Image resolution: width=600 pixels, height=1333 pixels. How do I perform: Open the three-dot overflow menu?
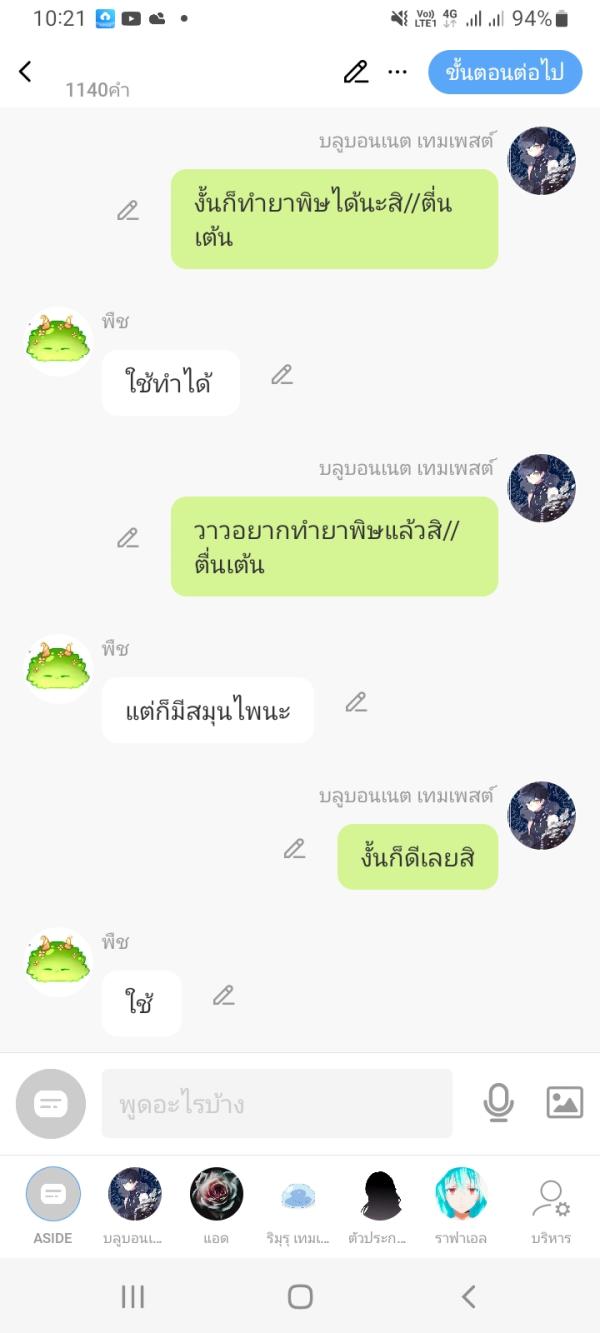(398, 72)
